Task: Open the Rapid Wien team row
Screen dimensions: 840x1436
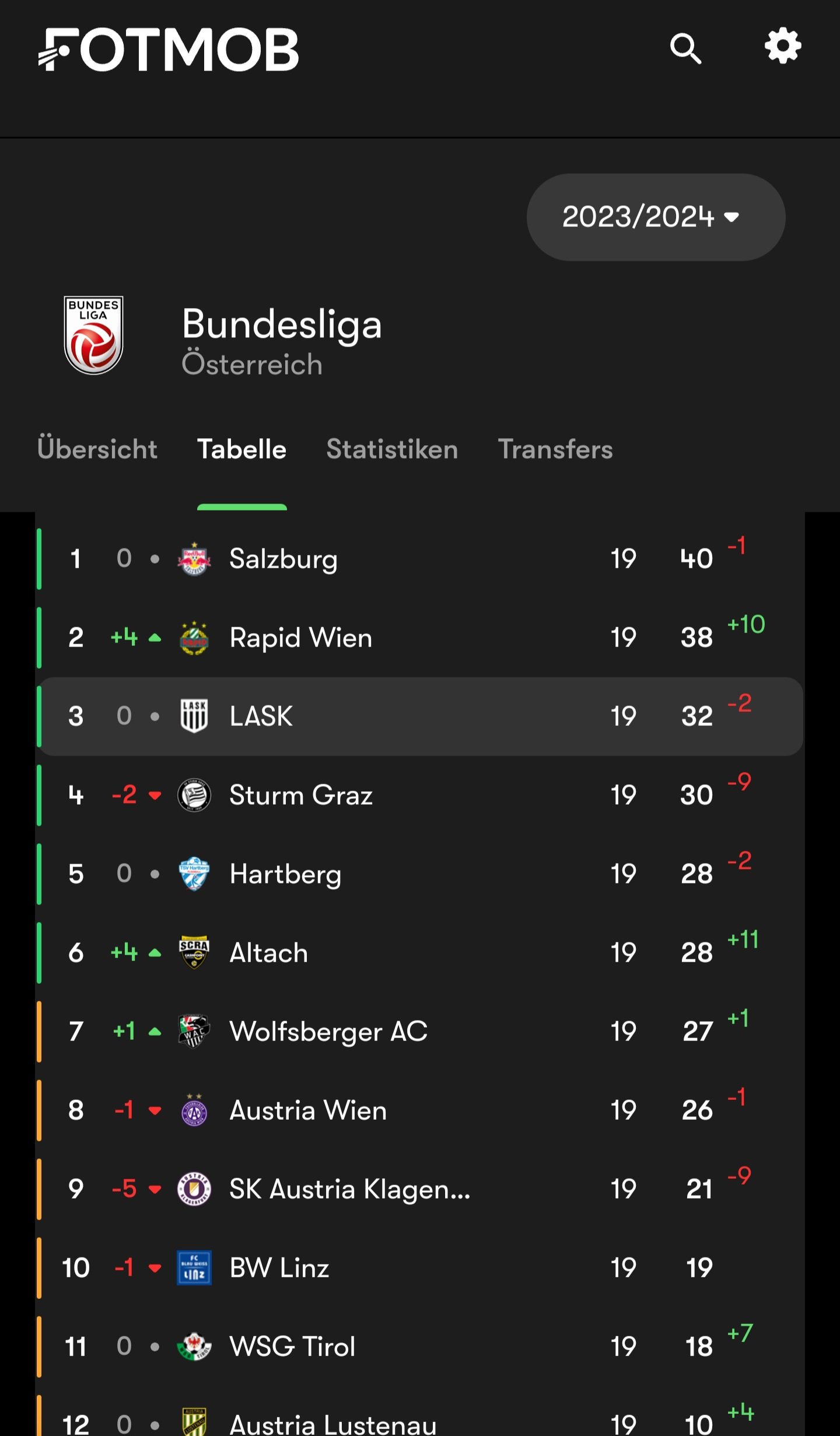Action: coord(420,637)
